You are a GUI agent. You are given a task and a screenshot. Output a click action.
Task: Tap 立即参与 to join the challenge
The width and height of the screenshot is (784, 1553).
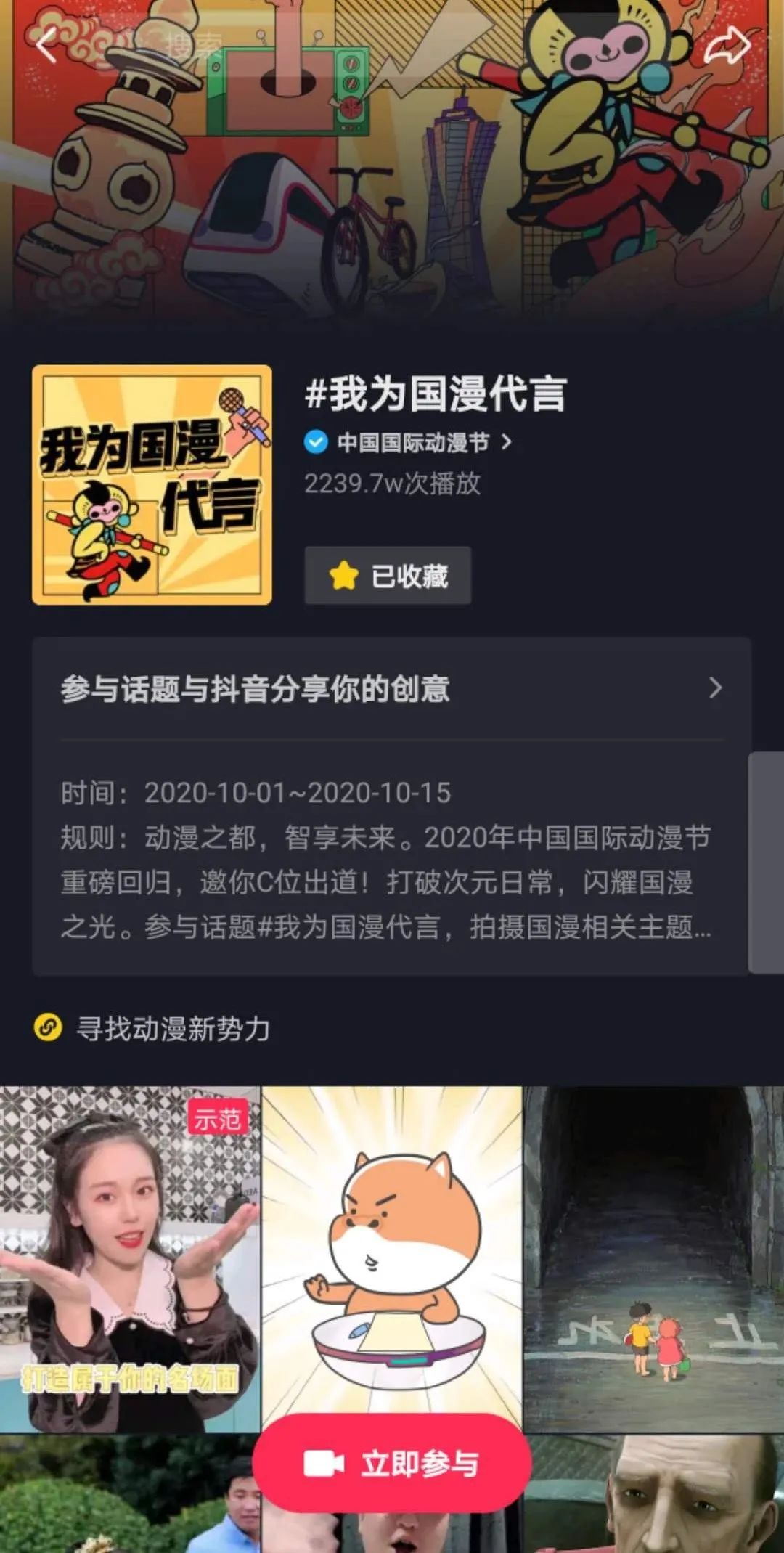coord(392,1463)
